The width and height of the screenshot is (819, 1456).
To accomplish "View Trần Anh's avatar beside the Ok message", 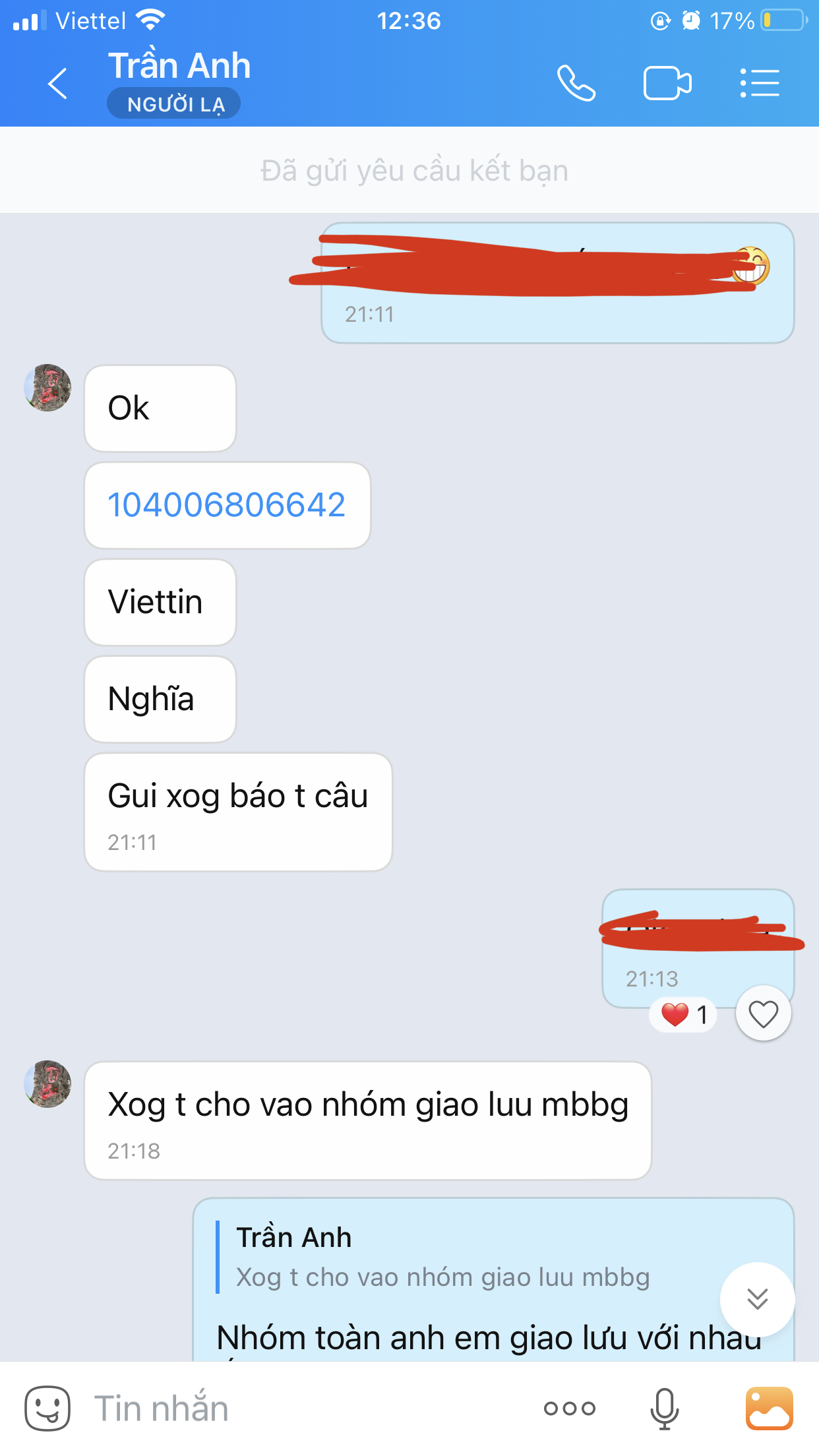I will pos(47,388).
